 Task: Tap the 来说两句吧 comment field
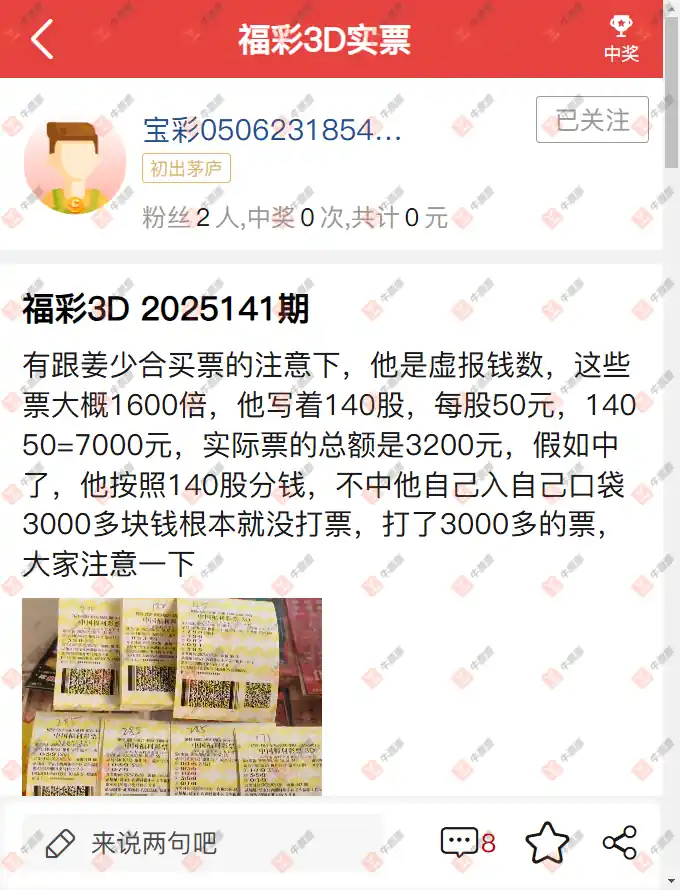coord(200,843)
